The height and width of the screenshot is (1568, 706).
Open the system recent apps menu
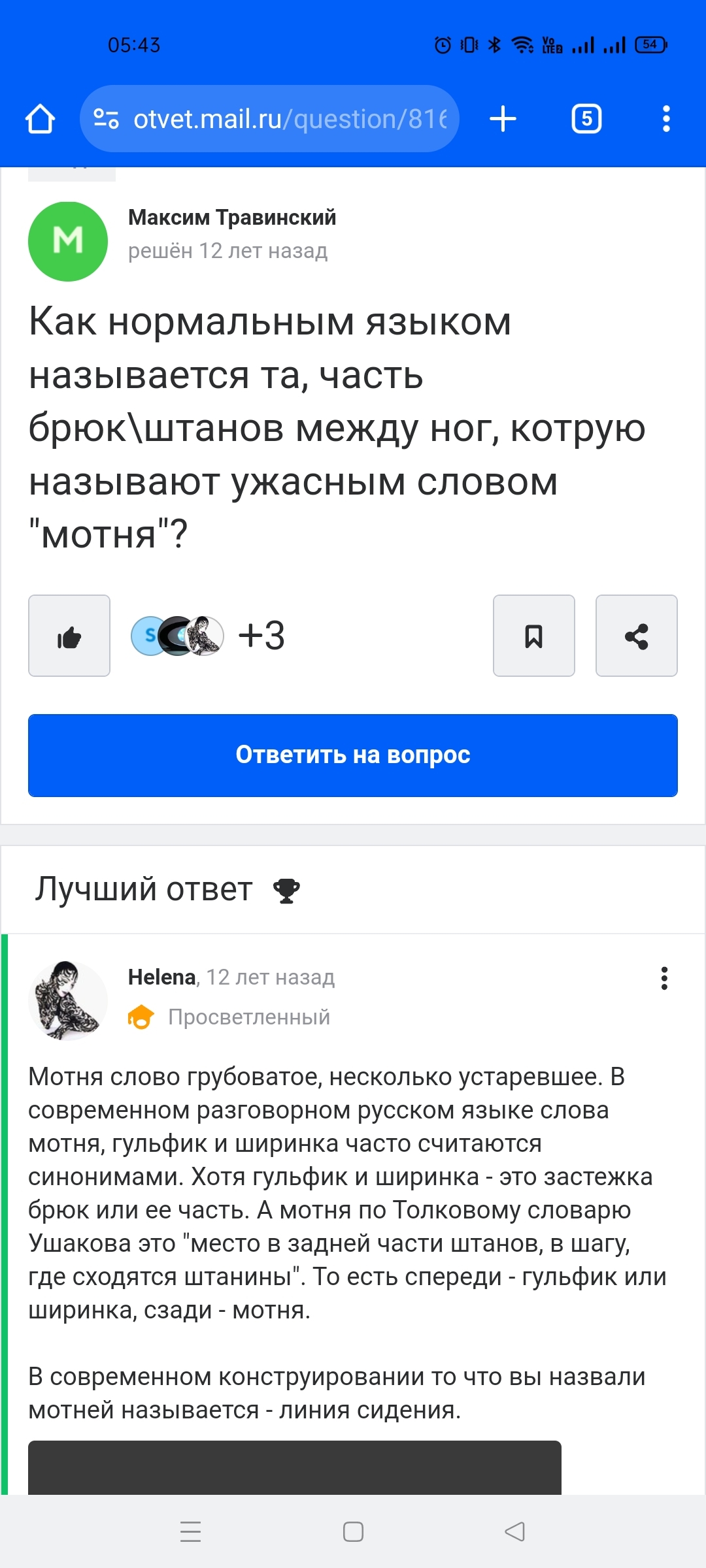[x=190, y=1531]
